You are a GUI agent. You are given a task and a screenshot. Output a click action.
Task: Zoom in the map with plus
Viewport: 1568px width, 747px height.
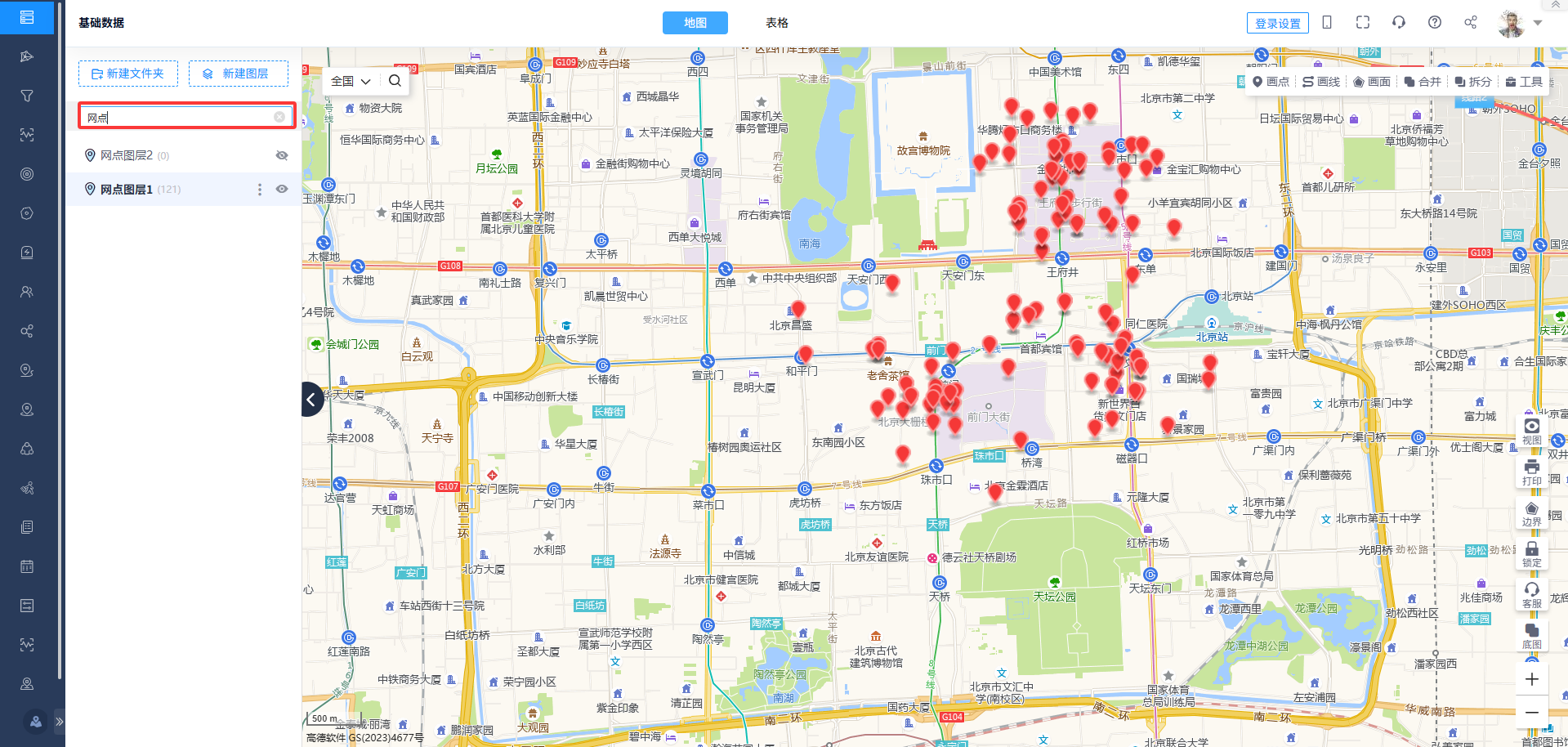tap(1532, 679)
